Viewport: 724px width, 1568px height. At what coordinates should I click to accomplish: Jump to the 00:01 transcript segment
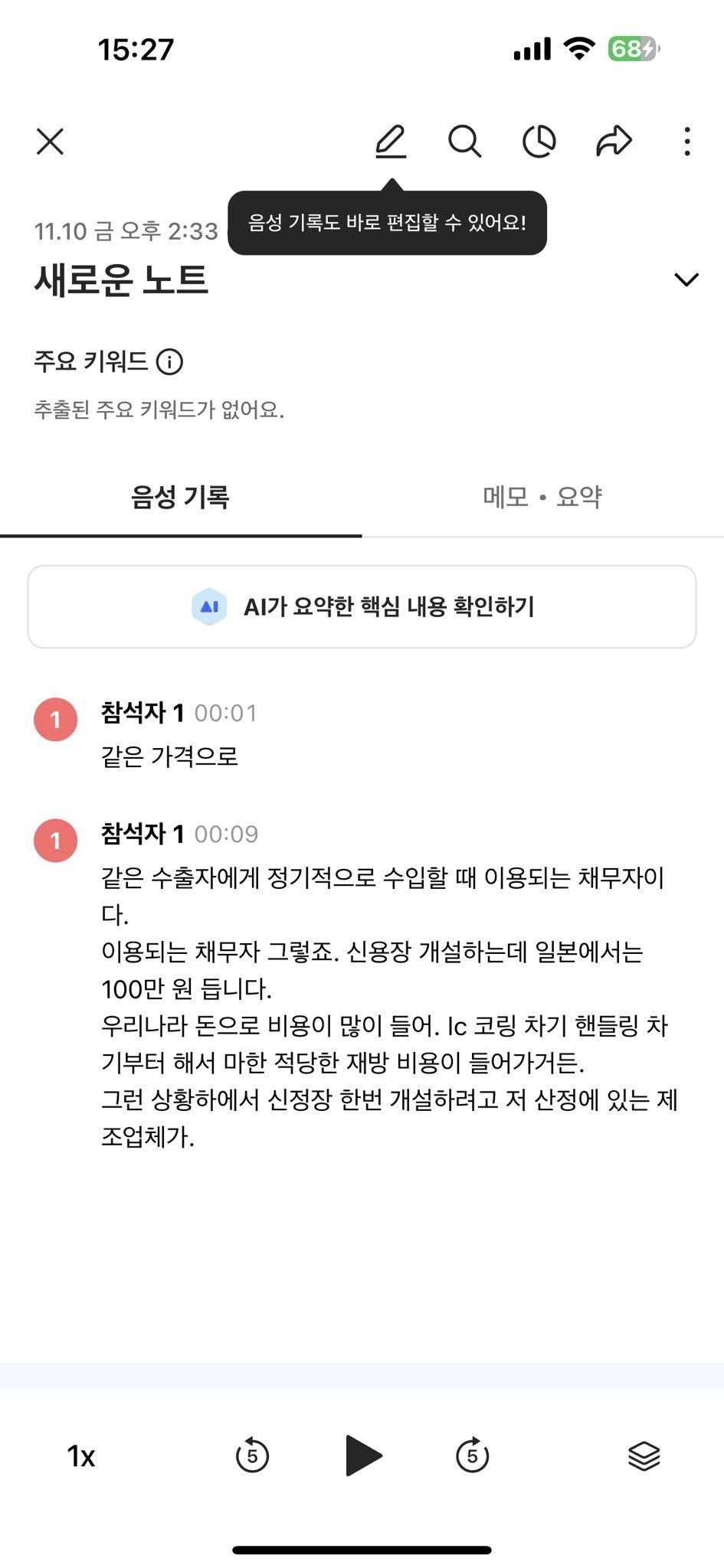[x=226, y=714]
